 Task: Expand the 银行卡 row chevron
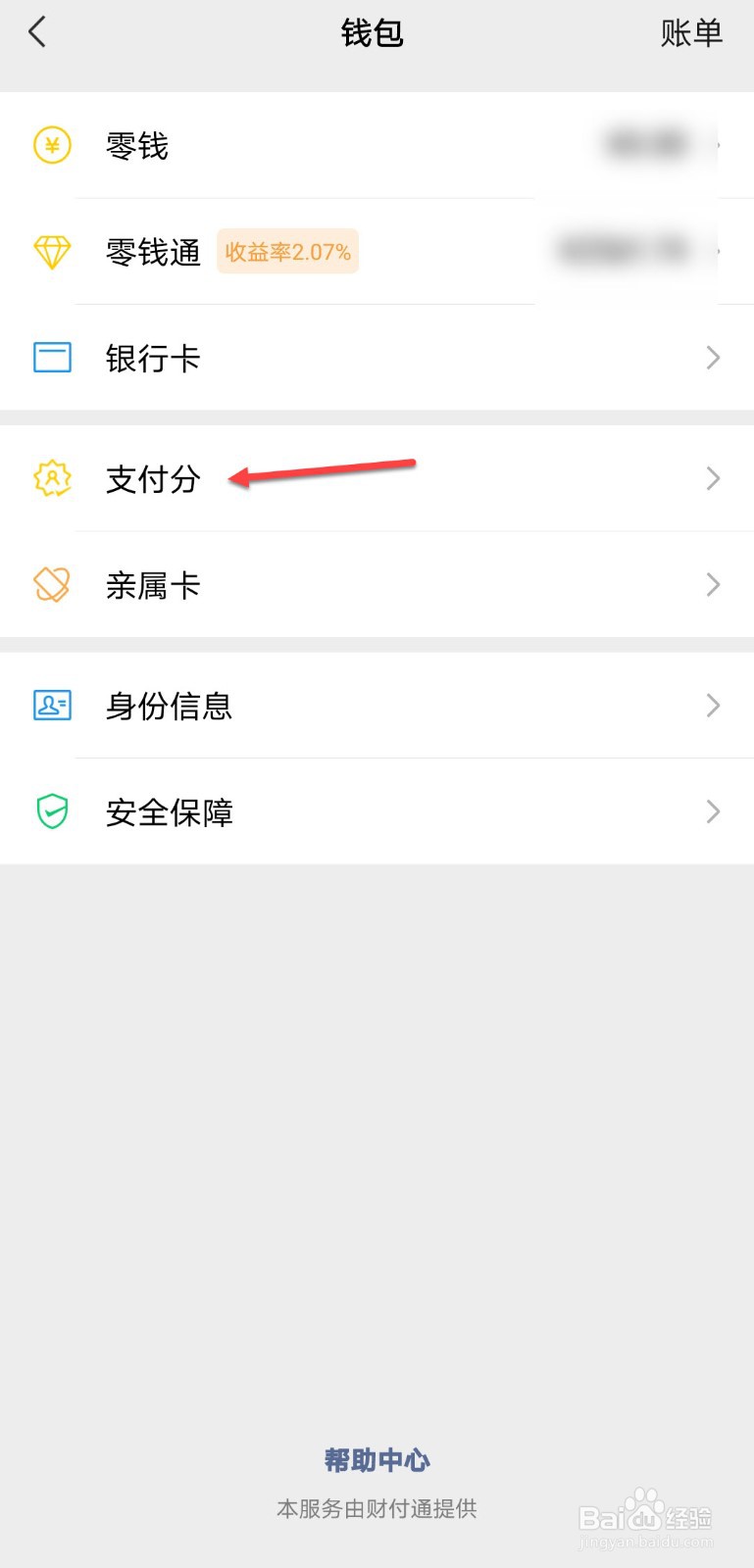pyautogui.click(x=713, y=357)
